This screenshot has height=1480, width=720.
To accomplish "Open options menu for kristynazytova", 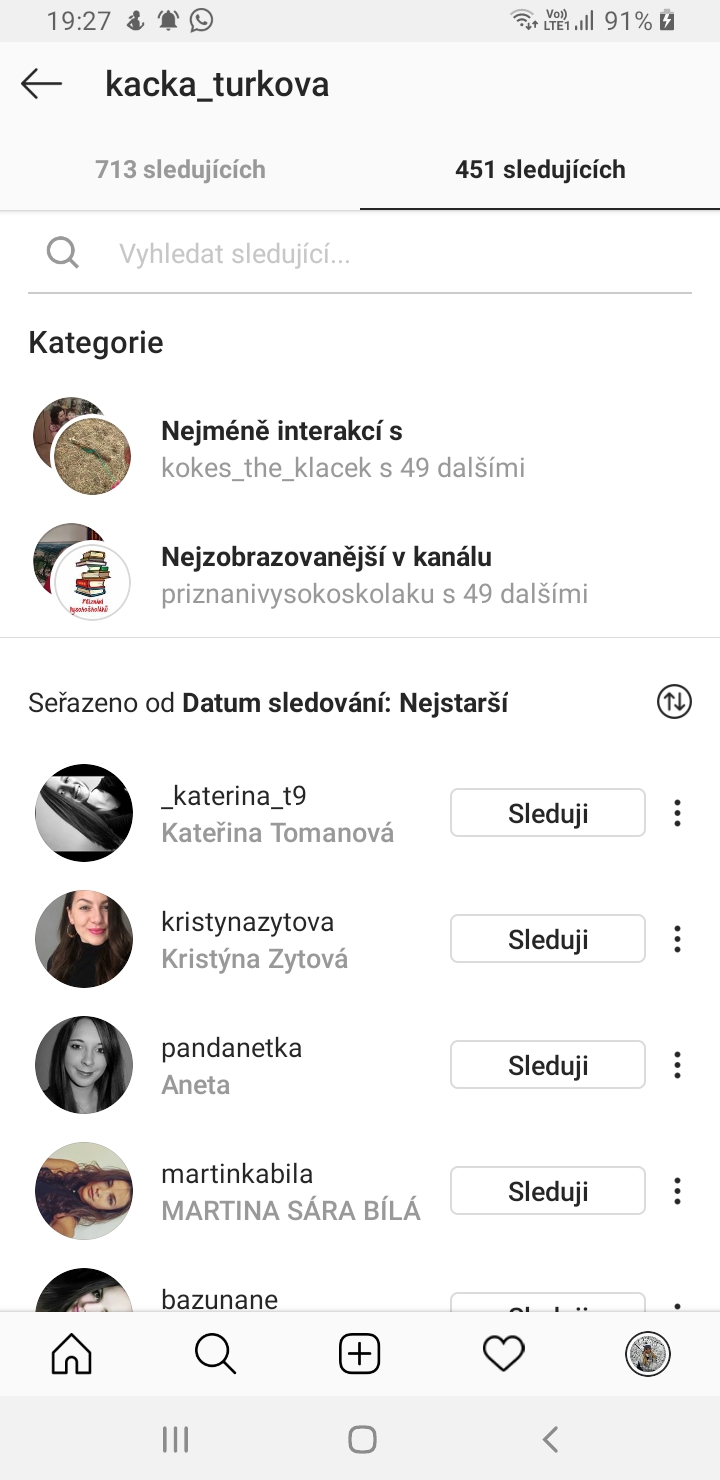I will click(677, 939).
